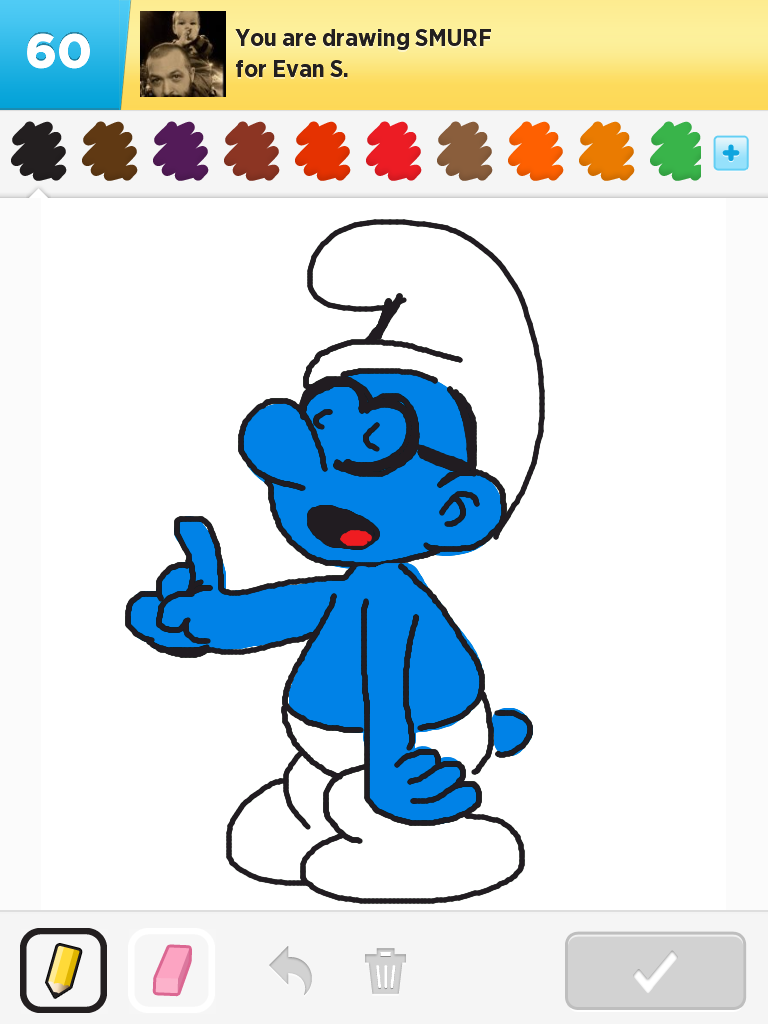The width and height of the screenshot is (768, 1024).
Task: Submit the drawing with the checkmark button
Action: click(x=655, y=970)
